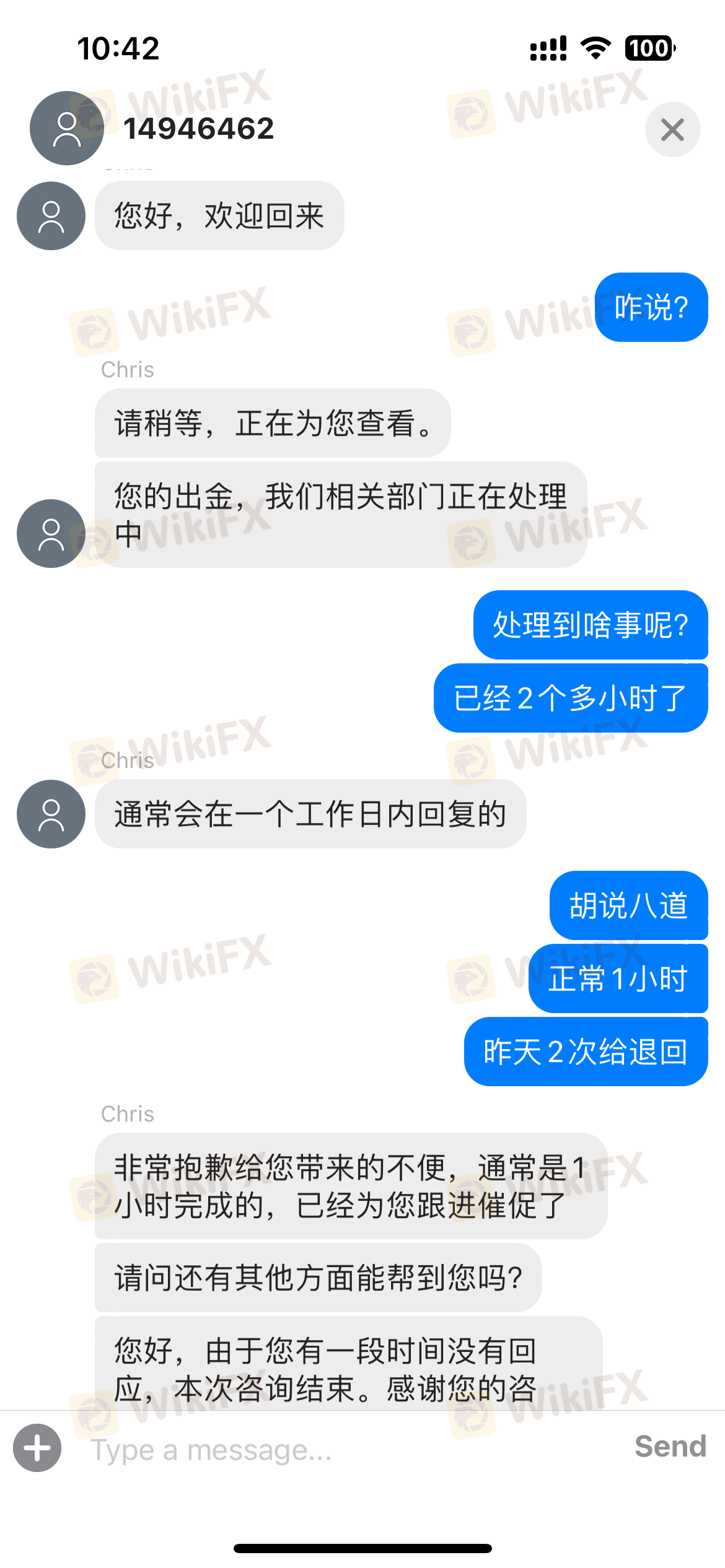725x1568 pixels.
Task: Tap the Send button
Action: pos(670,1447)
